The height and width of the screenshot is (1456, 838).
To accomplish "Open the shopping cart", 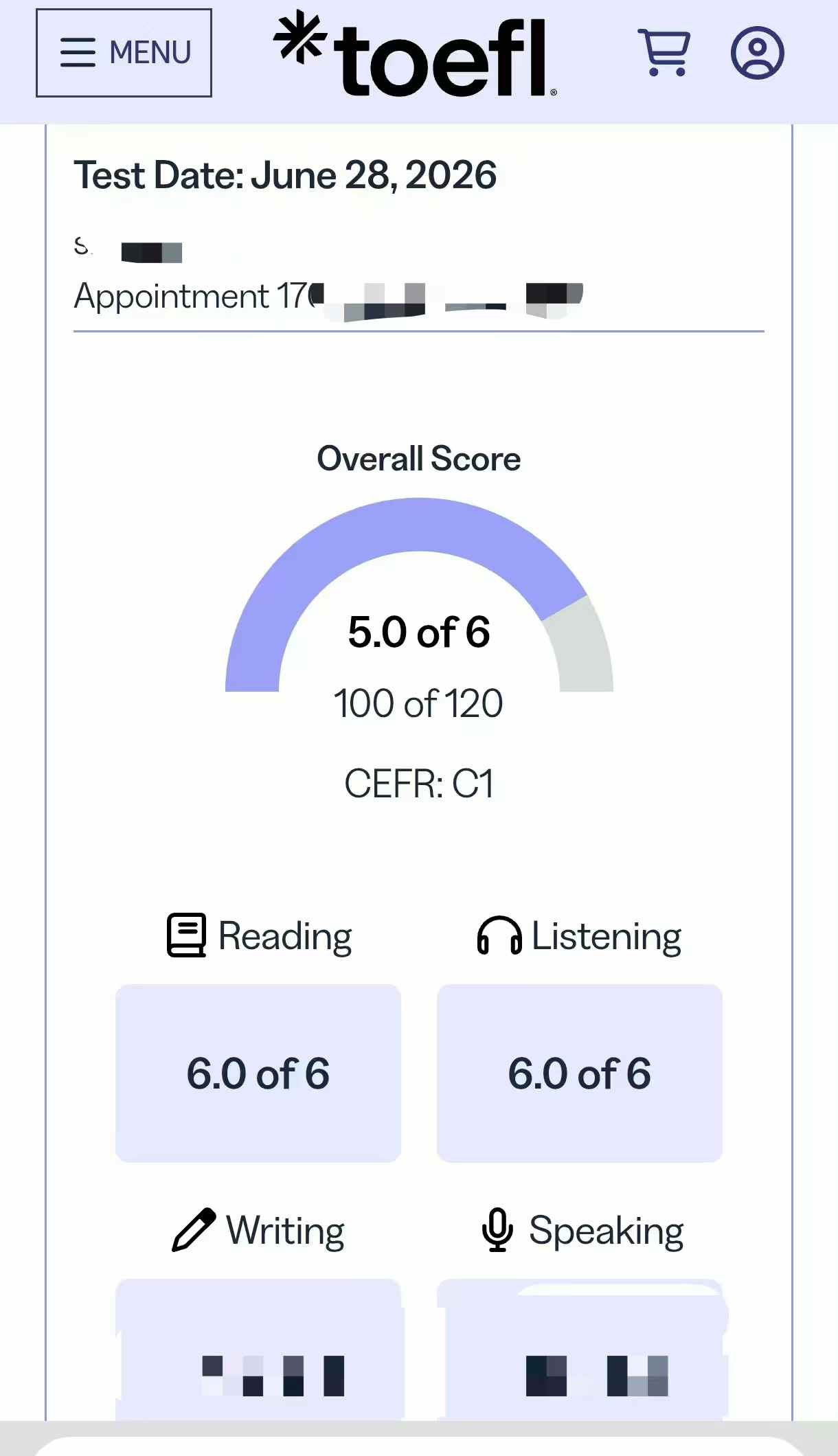I will pyautogui.click(x=664, y=53).
